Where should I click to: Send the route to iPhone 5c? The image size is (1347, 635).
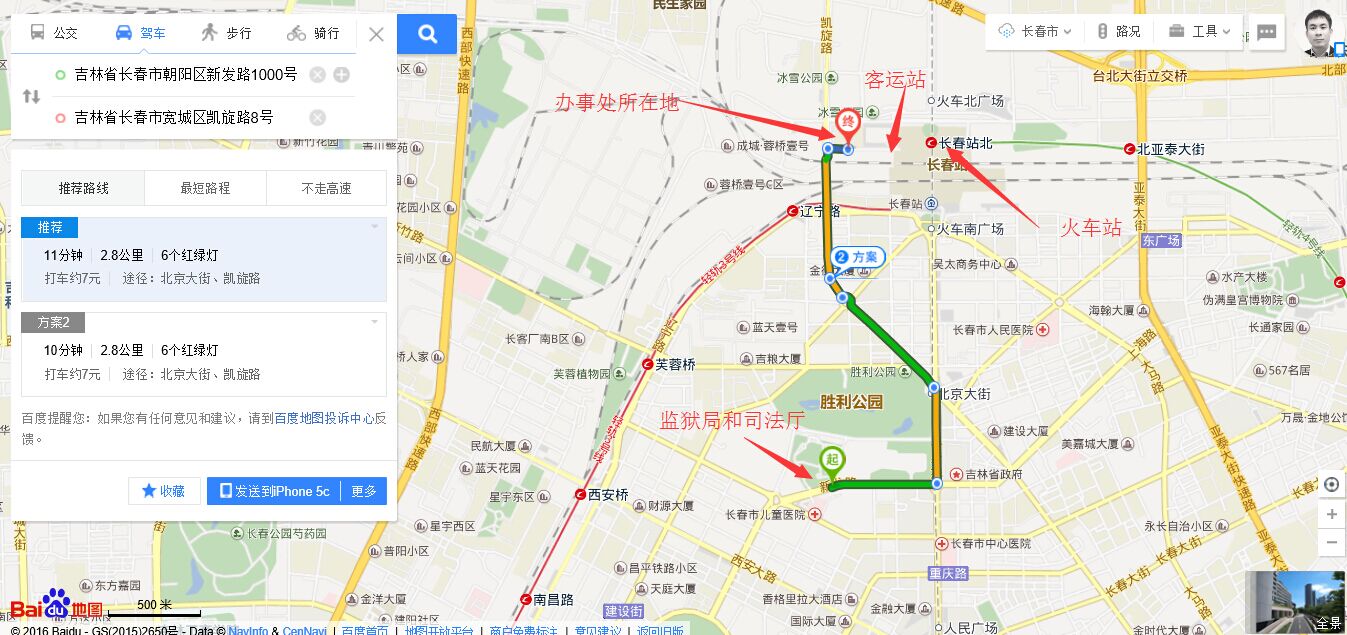275,491
